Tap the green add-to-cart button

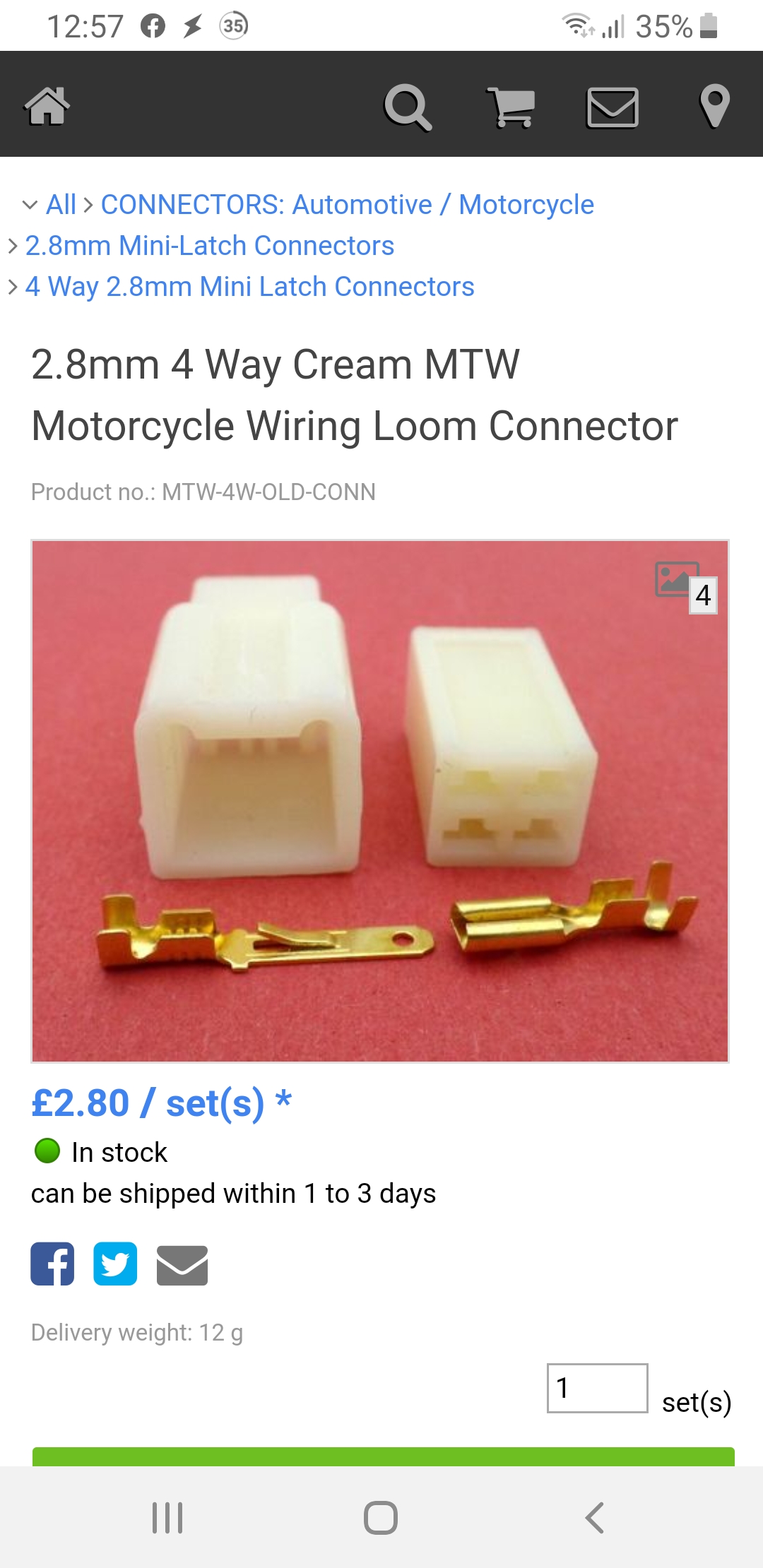pyautogui.click(x=383, y=1456)
